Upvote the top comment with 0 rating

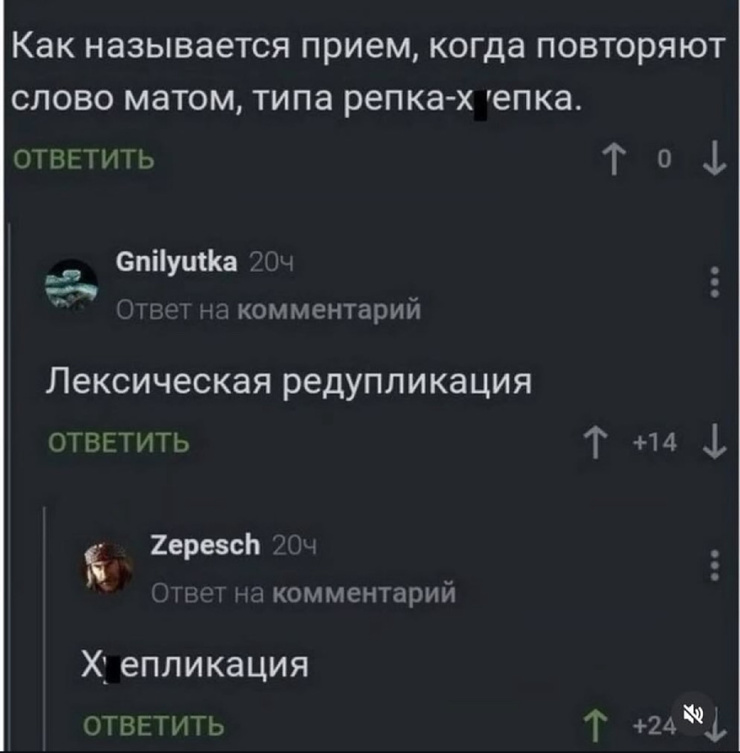coord(610,159)
